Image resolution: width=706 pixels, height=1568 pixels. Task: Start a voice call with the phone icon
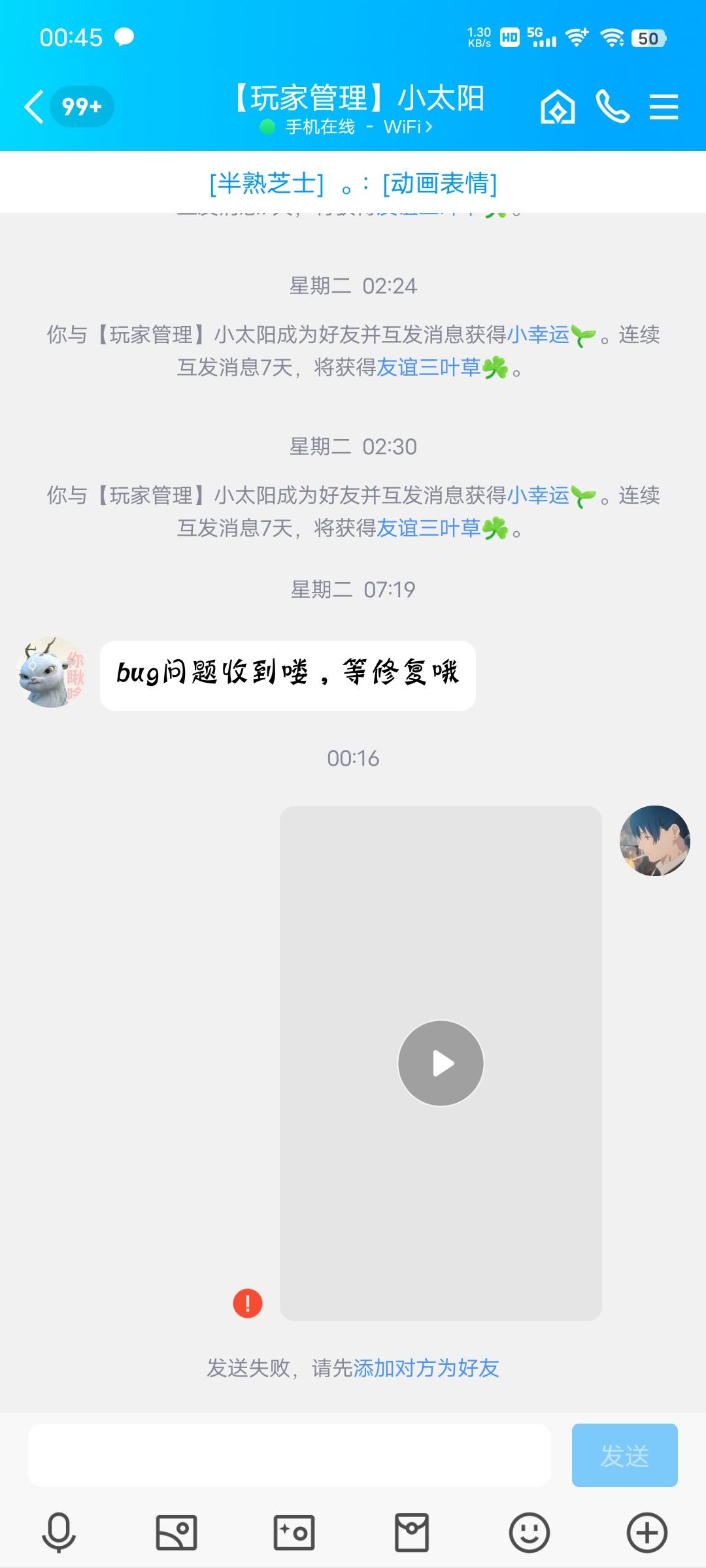[613, 108]
